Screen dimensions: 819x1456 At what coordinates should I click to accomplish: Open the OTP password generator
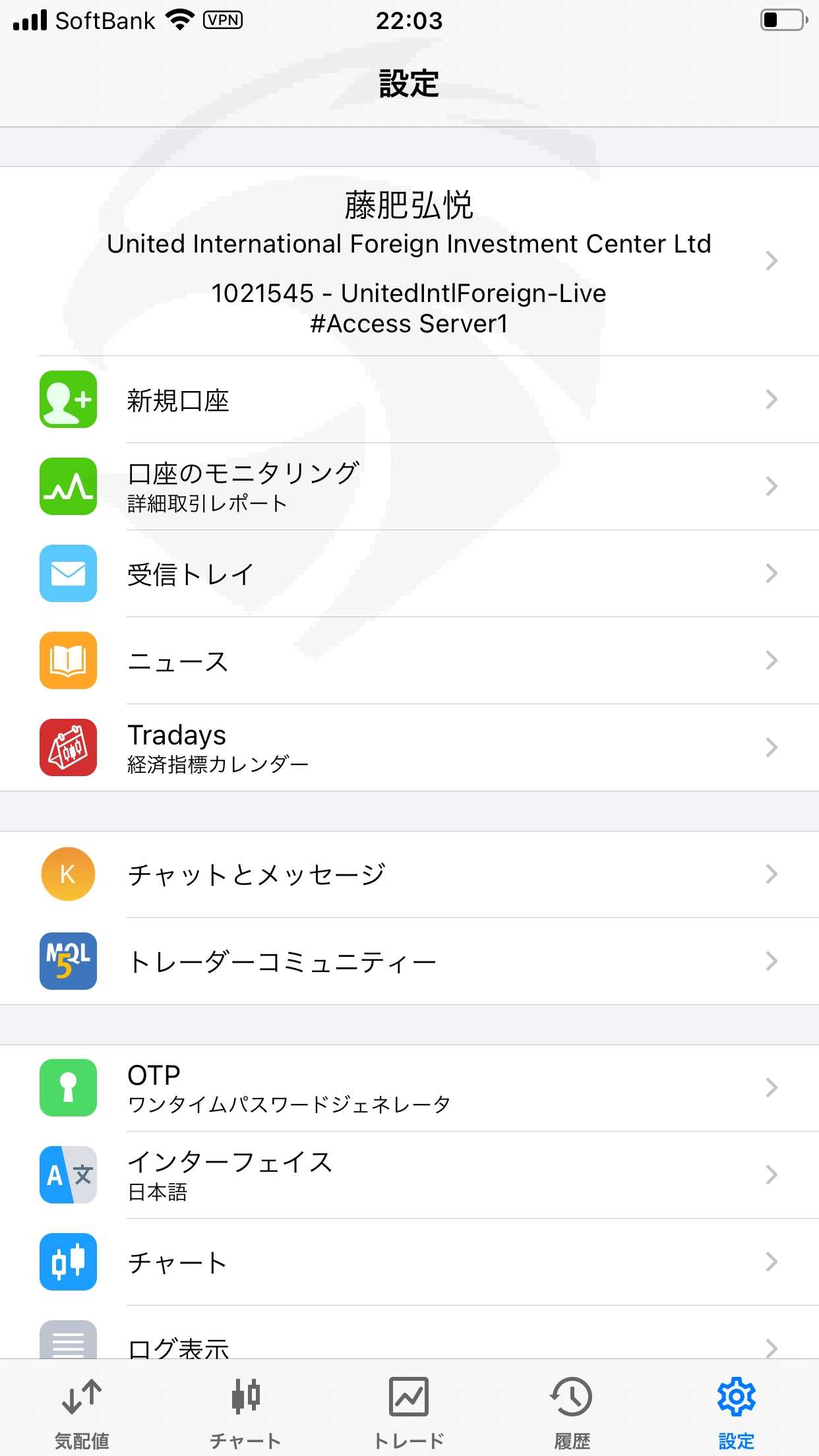point(409,1088)
